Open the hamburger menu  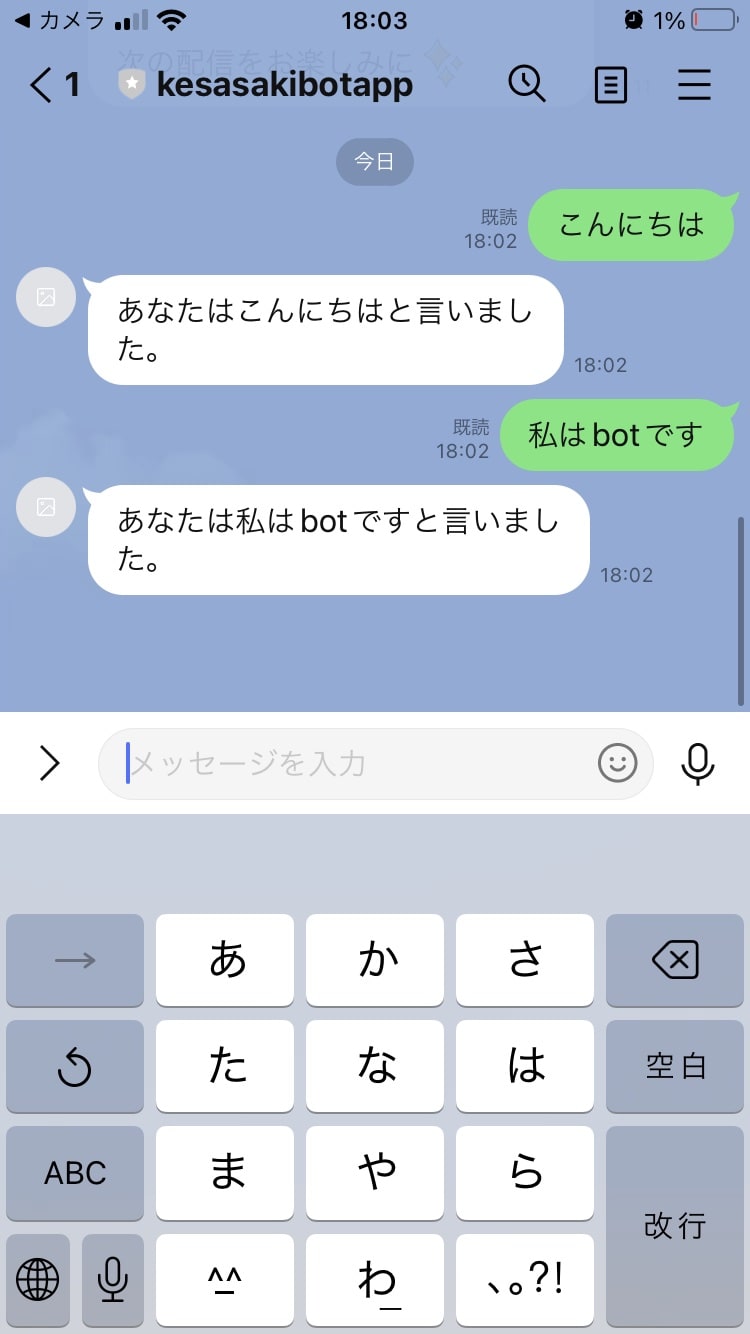[x=694, y=85]
